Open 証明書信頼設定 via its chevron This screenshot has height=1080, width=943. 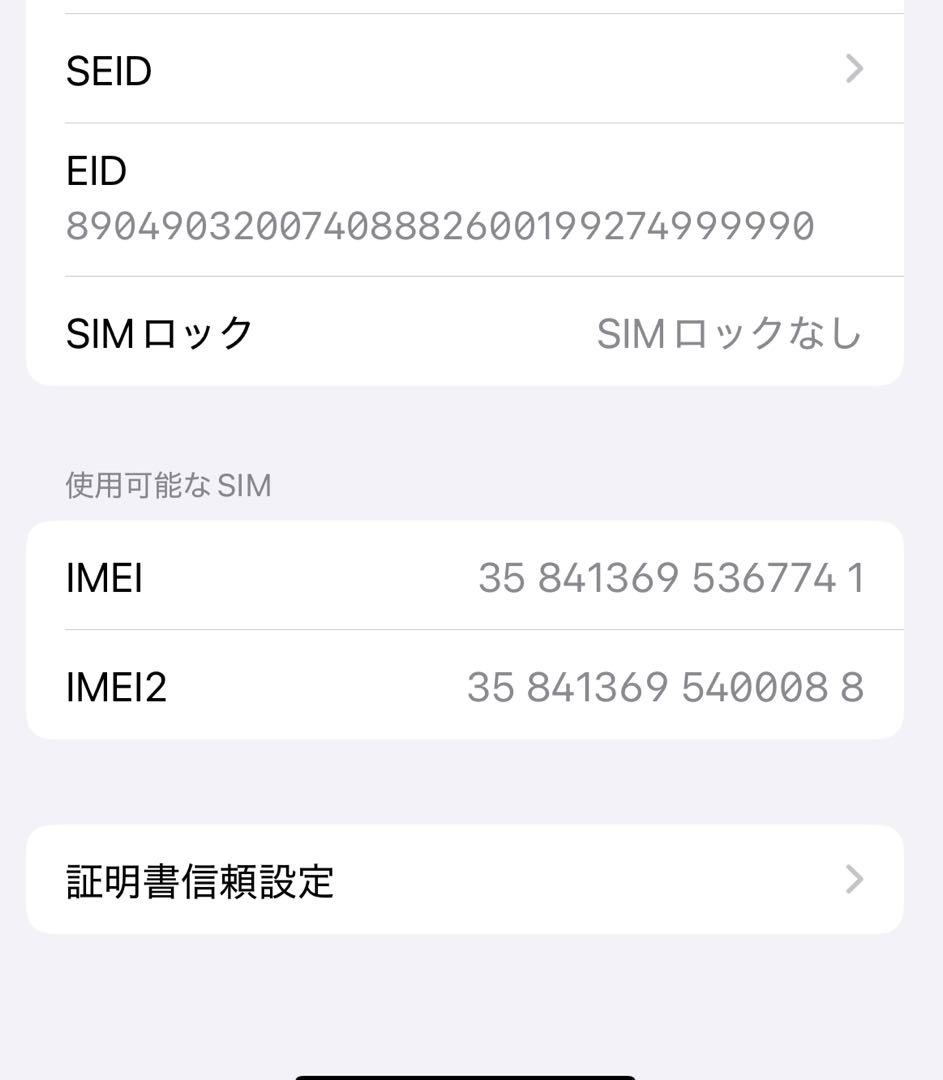pyautogui.click(x=853, y=879)
